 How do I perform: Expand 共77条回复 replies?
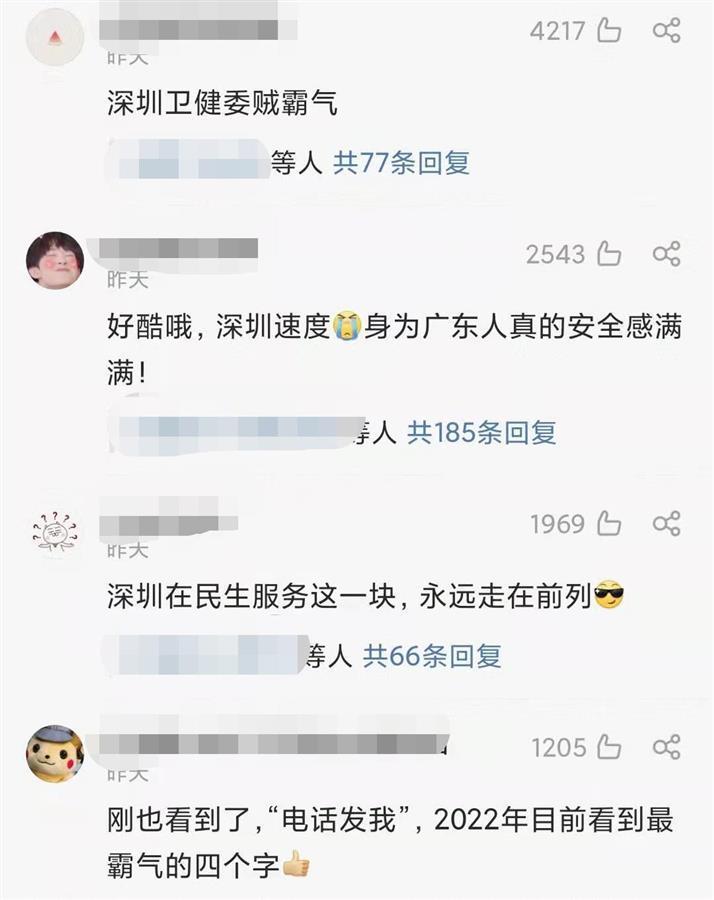coord(401,162)
